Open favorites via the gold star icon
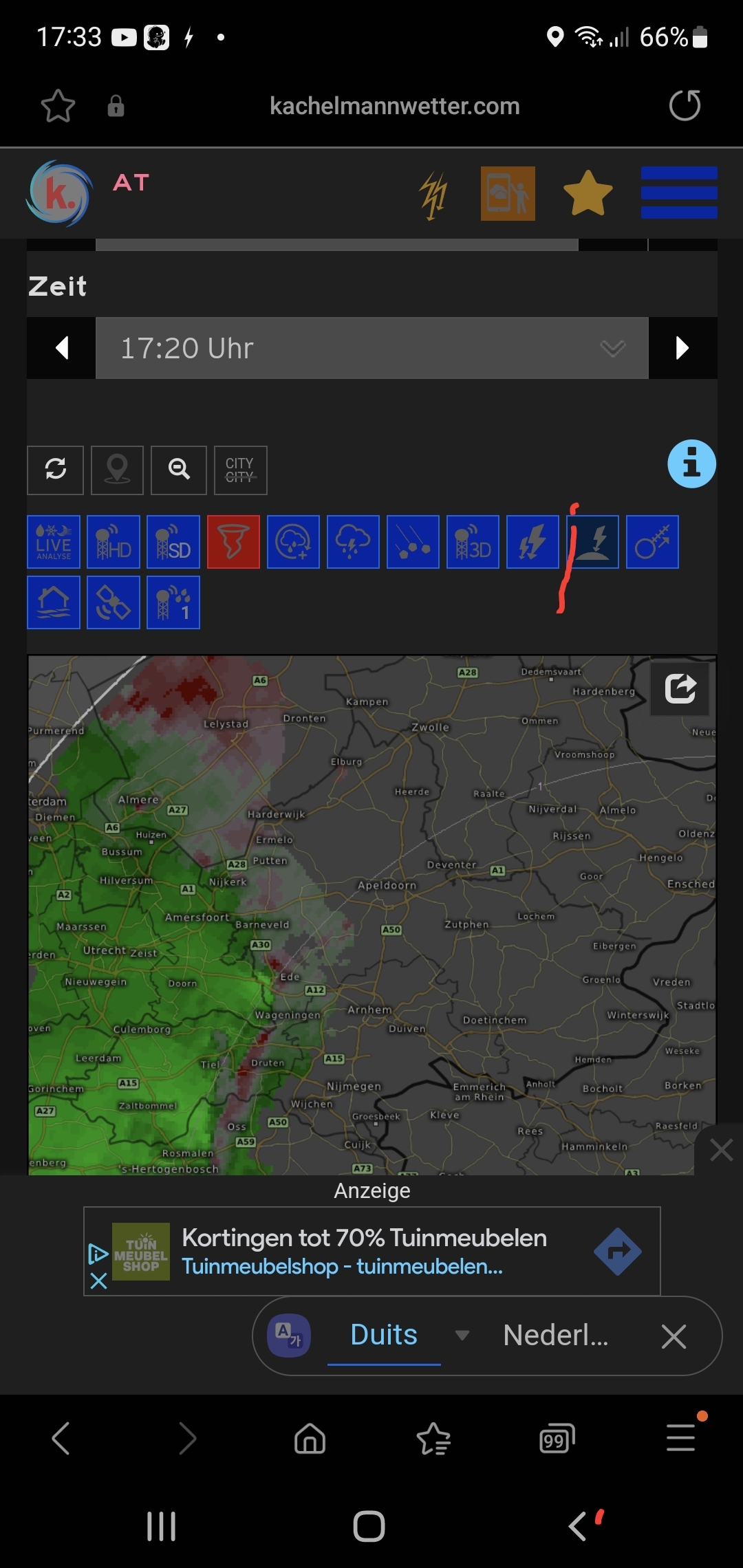This screenshot has height=1568, width=743. coord(588,193)
